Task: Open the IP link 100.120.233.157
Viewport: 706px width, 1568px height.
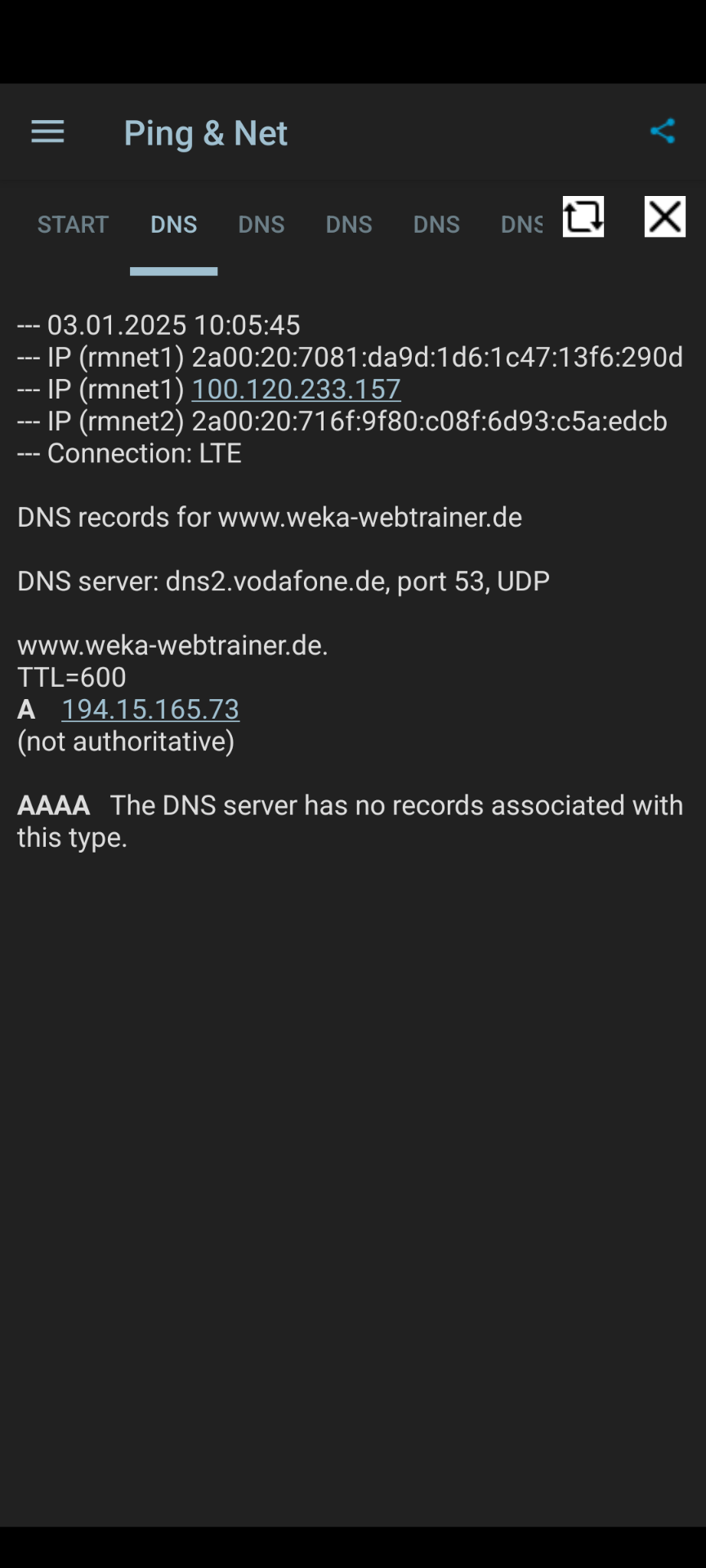Action: [296, 389]
